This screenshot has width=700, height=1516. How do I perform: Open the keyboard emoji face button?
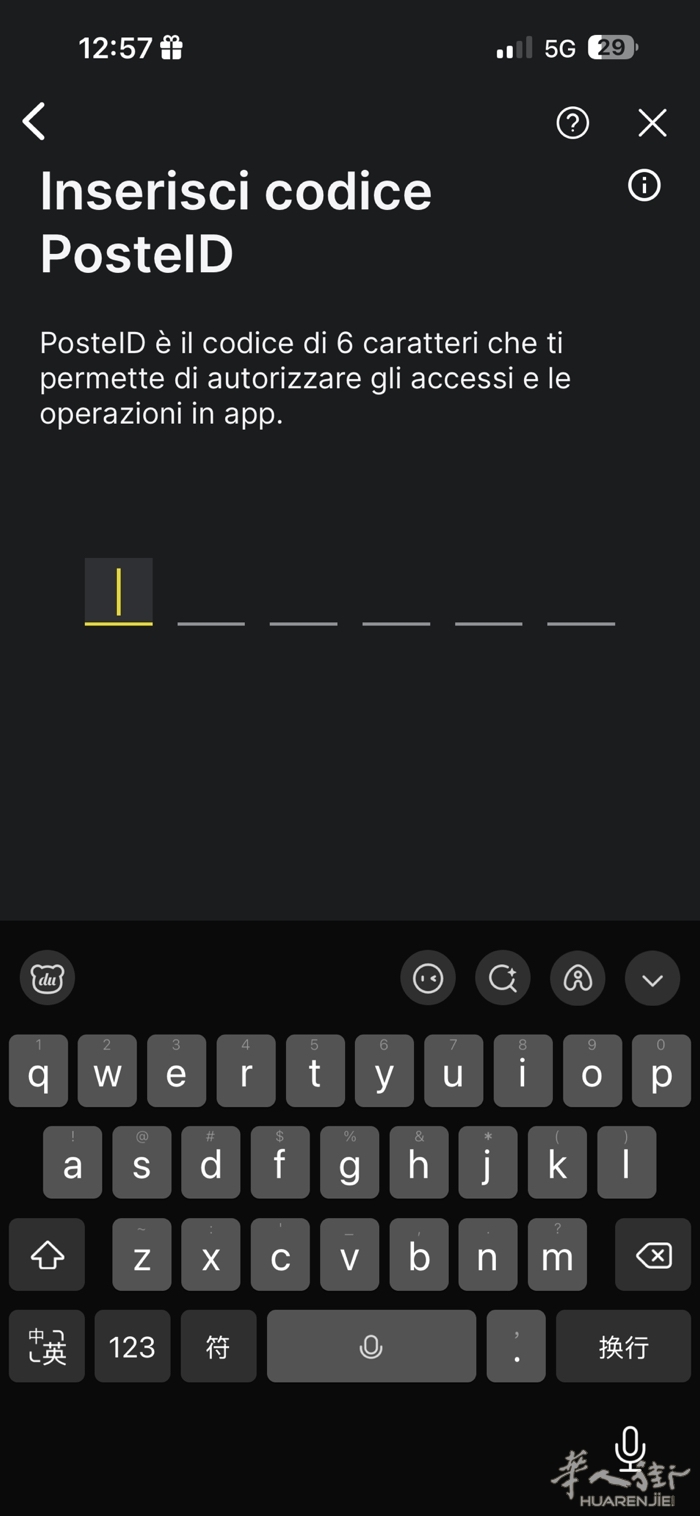(428, 979)
